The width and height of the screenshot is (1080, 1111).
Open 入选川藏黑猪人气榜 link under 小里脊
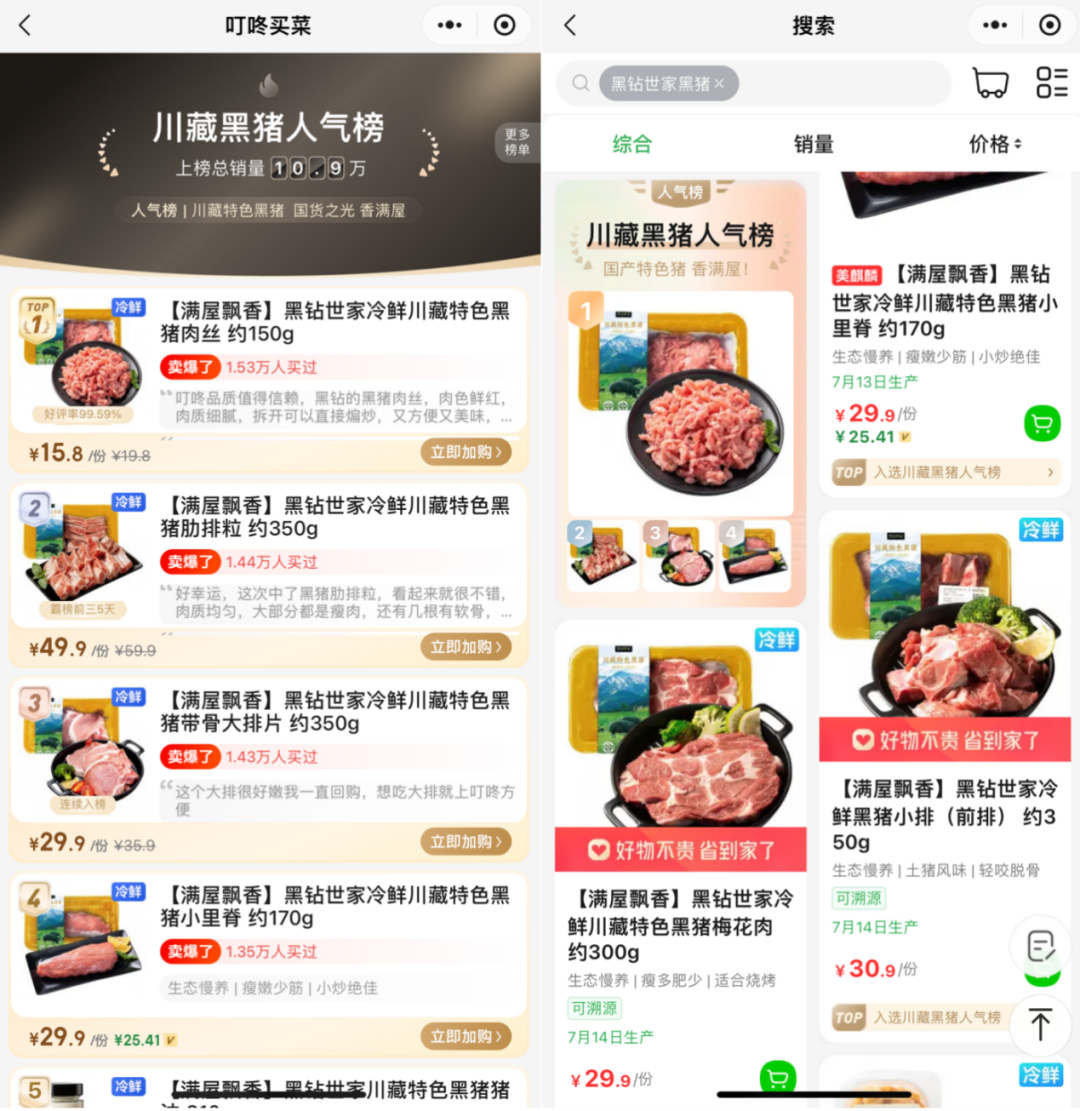[x=944, y=472]
